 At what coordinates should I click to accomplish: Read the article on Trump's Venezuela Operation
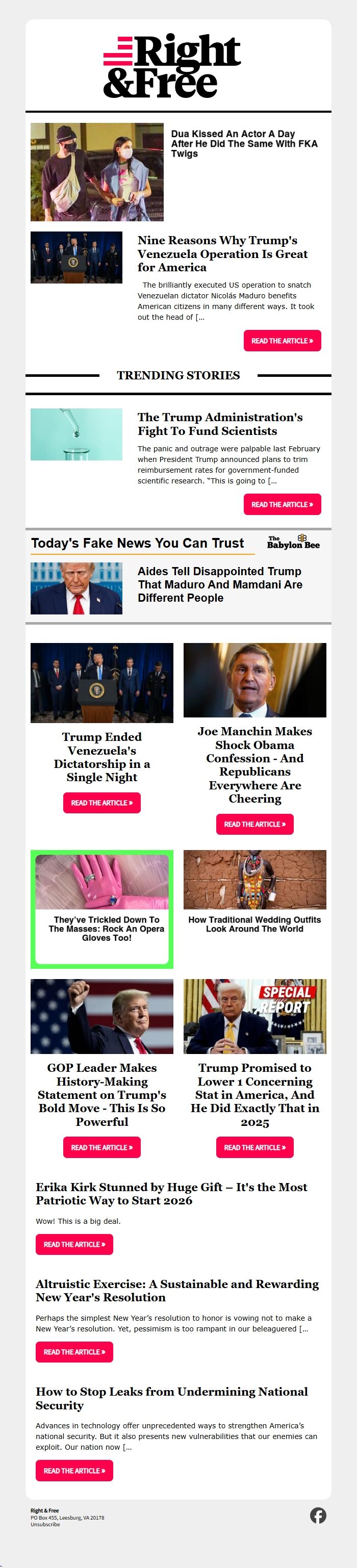click(x=282, y=341)
